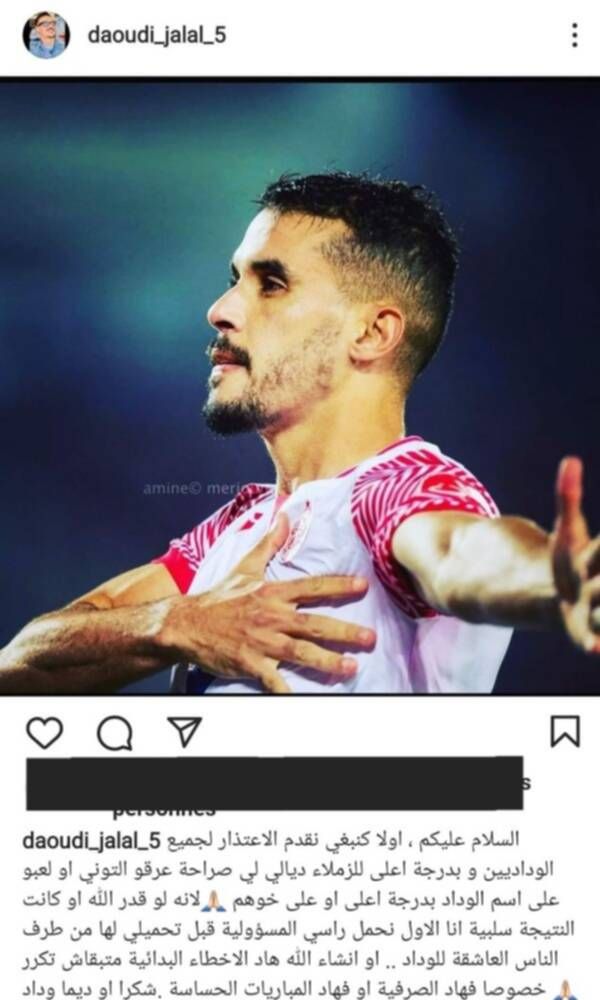600x1000 pixels.
Task: Open the daoudi_jalal_5 username in the post header
Action: (x=157, y=35)
